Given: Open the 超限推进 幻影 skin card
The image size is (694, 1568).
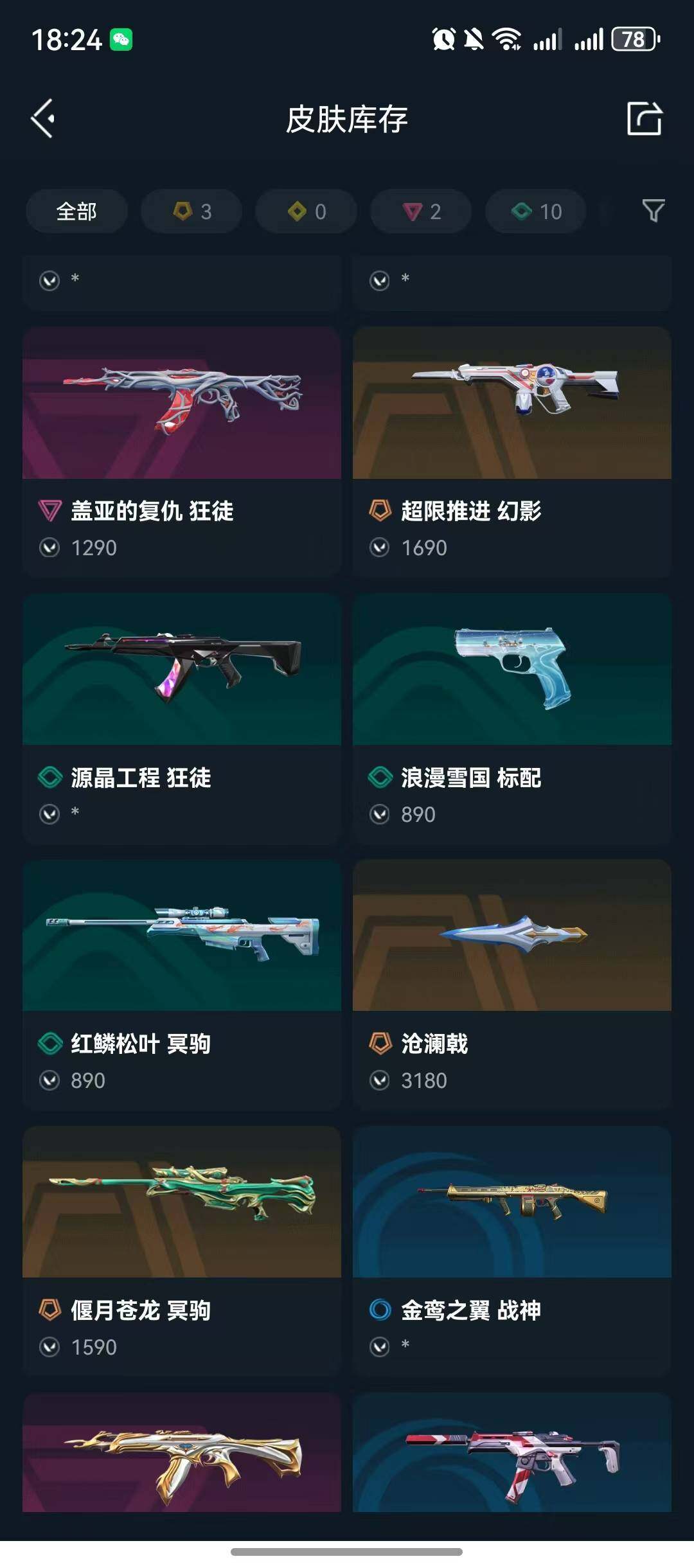Looking at the screenshot, I should tap(512, 451).
